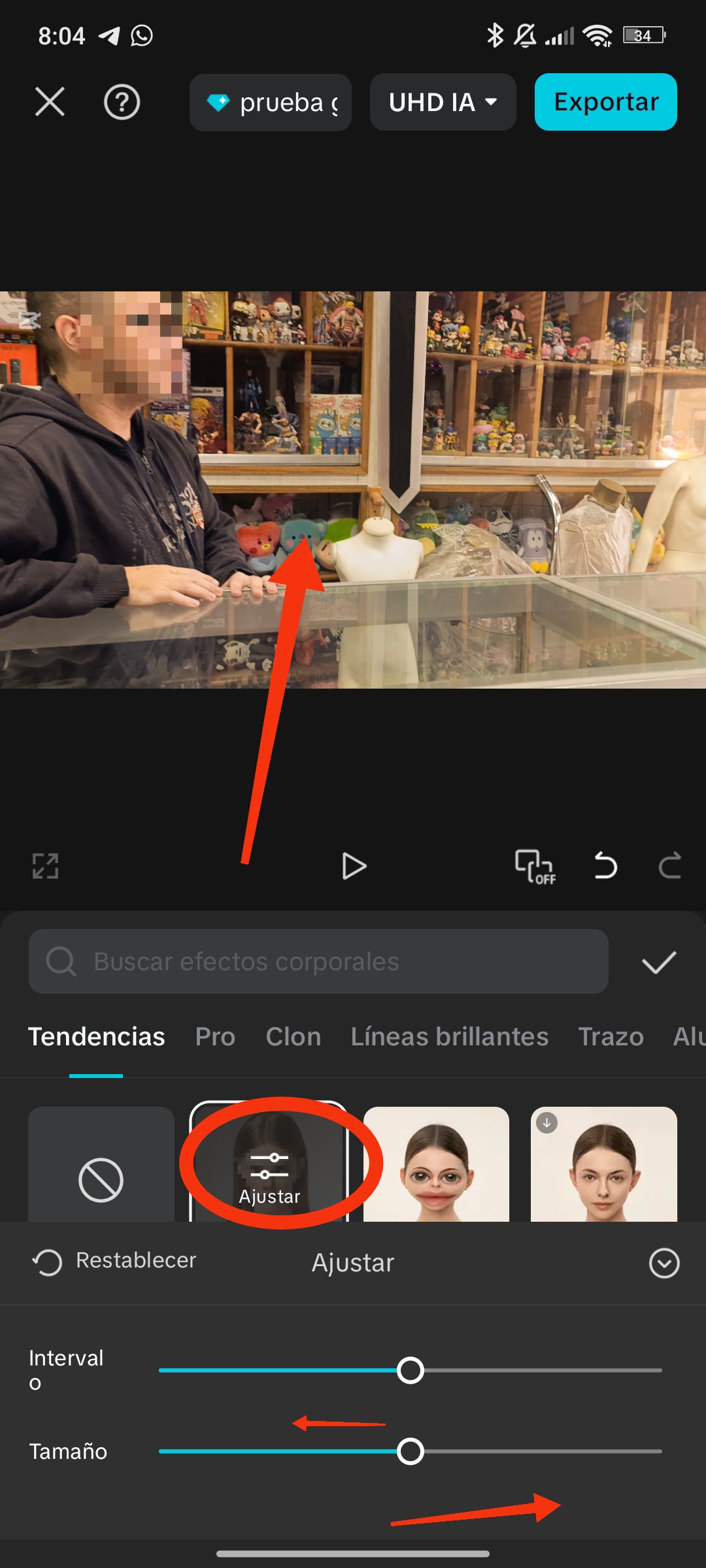706x1568 pixels.
Task: Confirm the effect with the checkmark
Action: [658, 962]
